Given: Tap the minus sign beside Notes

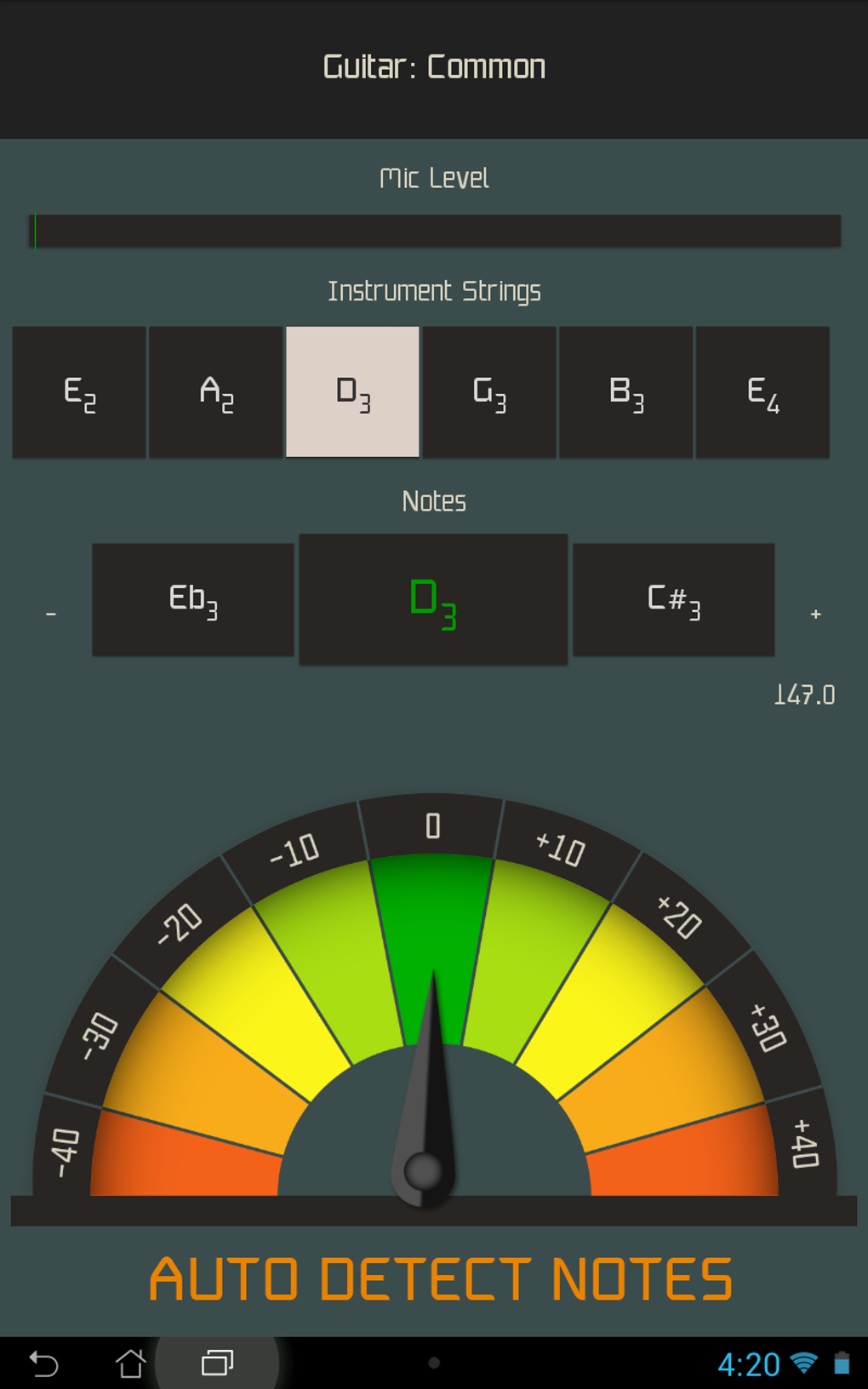Looking at the screenshot, I should pos(51,614).
